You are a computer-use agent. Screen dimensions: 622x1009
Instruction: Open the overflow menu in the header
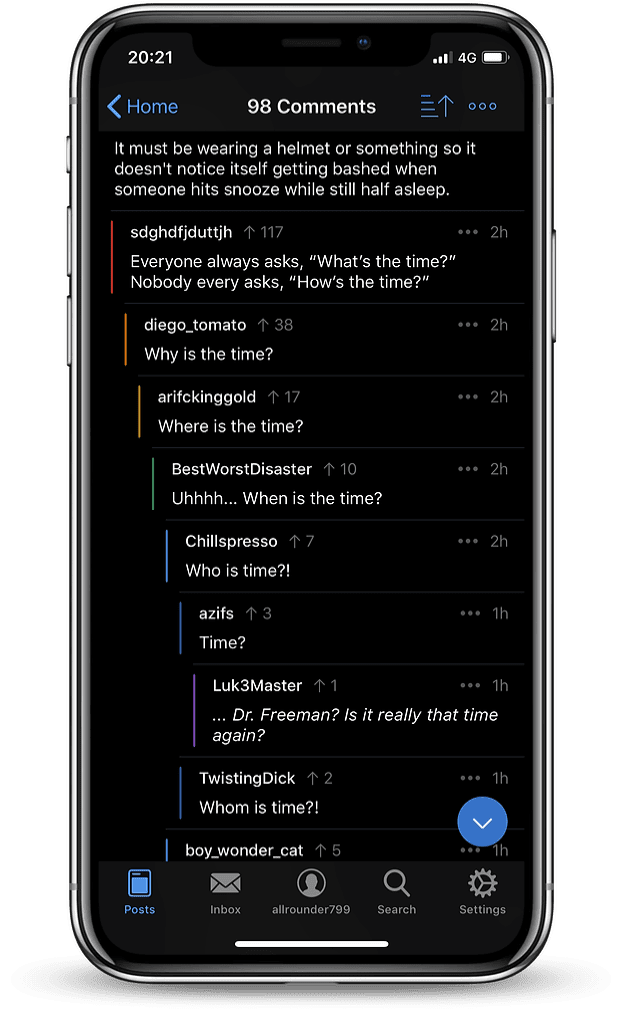[482, 106]
